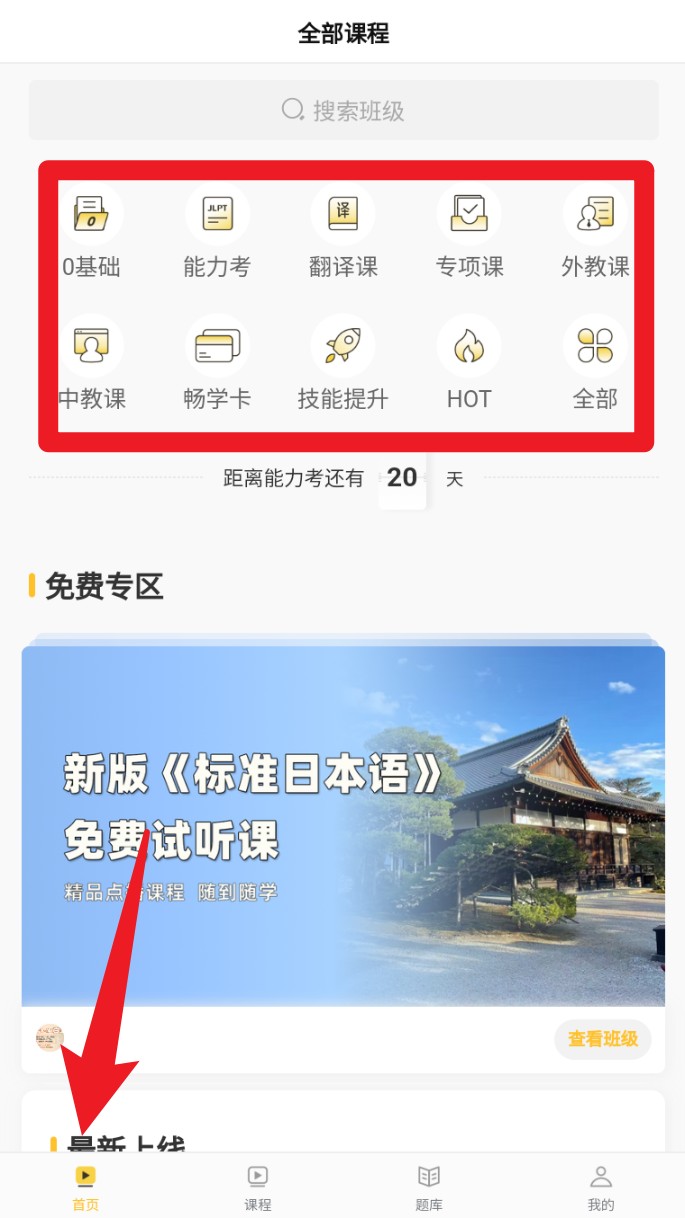
Task: Select the 能力考 category
Action: (217, 232)
